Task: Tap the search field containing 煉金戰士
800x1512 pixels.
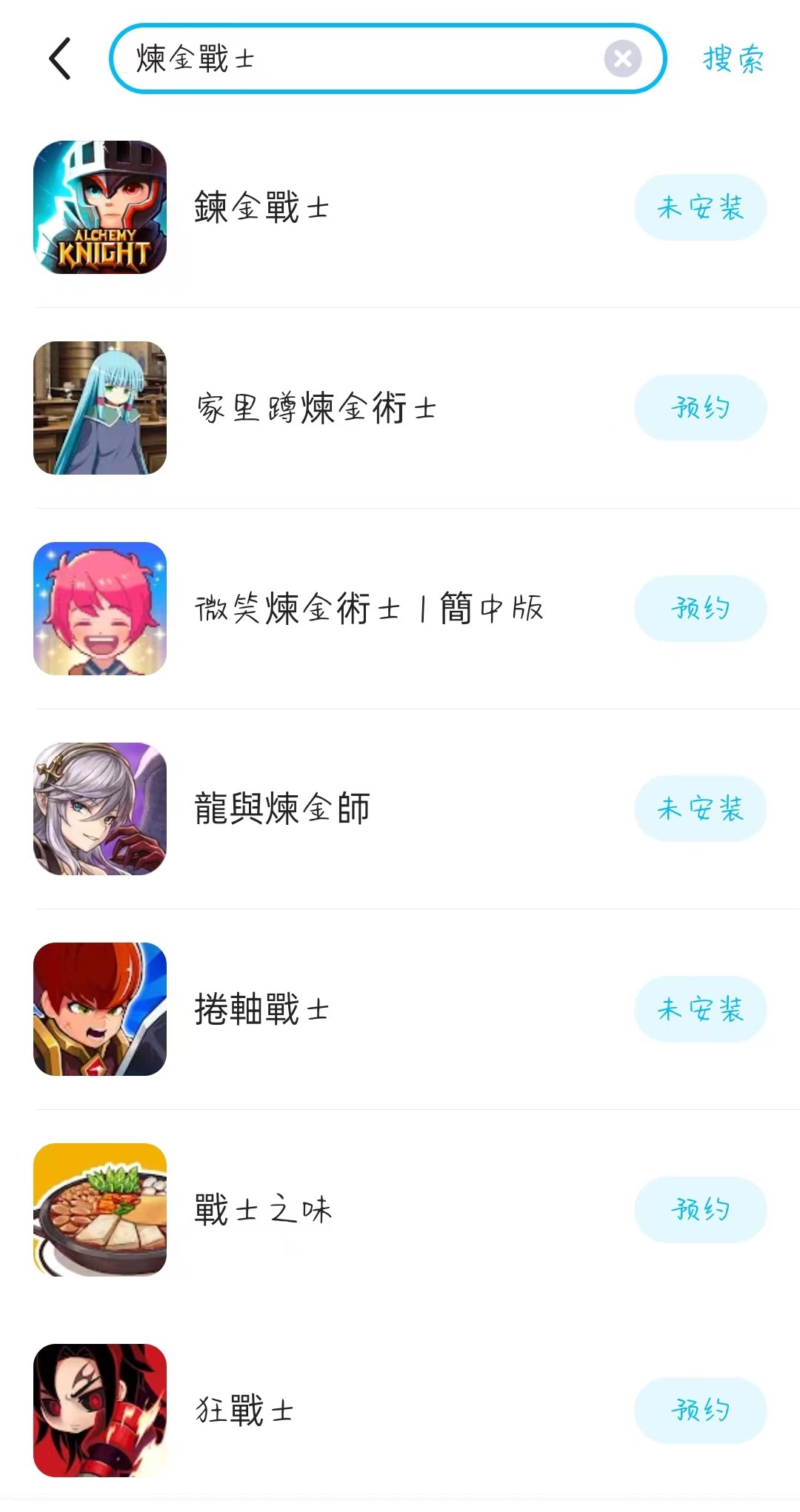Action: pos(356,58)
